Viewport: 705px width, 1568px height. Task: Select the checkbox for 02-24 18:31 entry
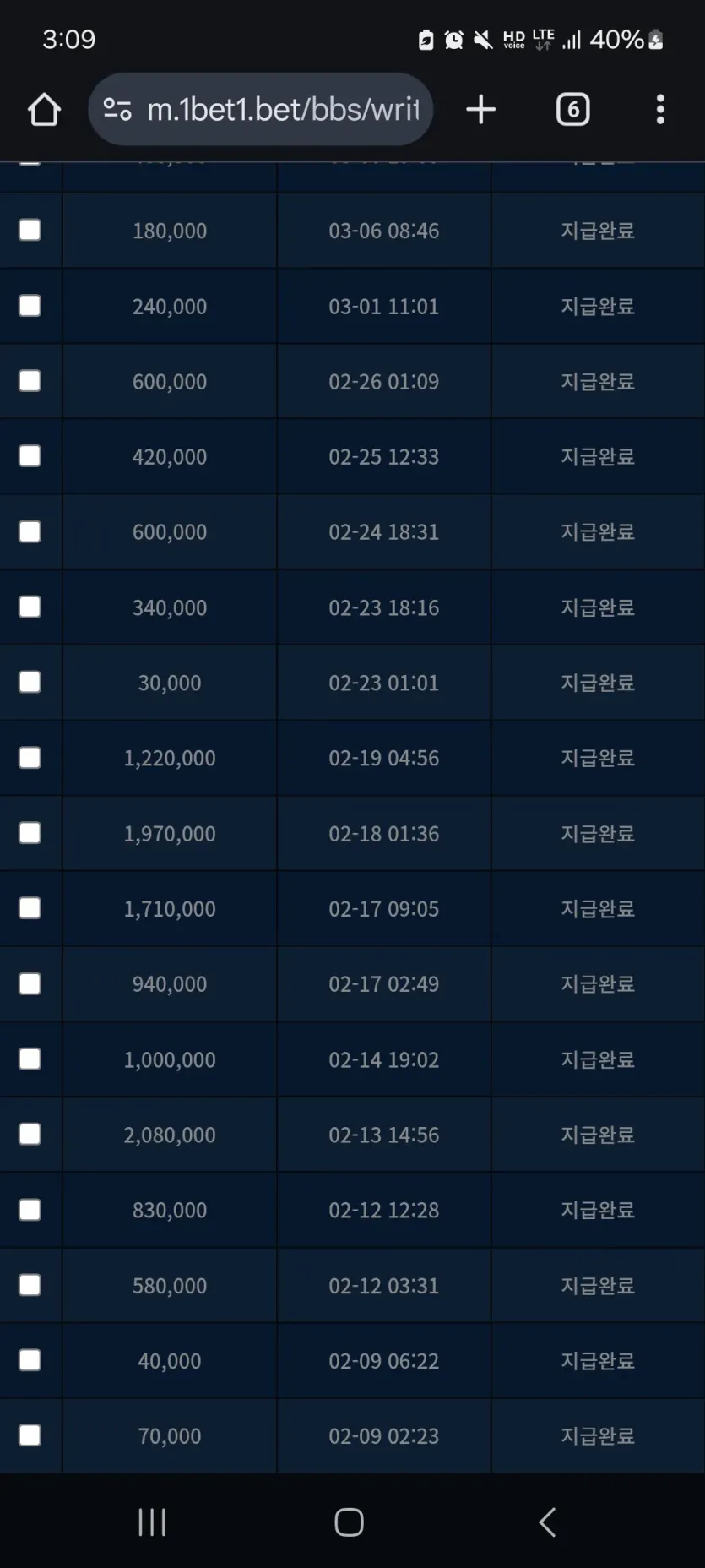click(30, 531)
